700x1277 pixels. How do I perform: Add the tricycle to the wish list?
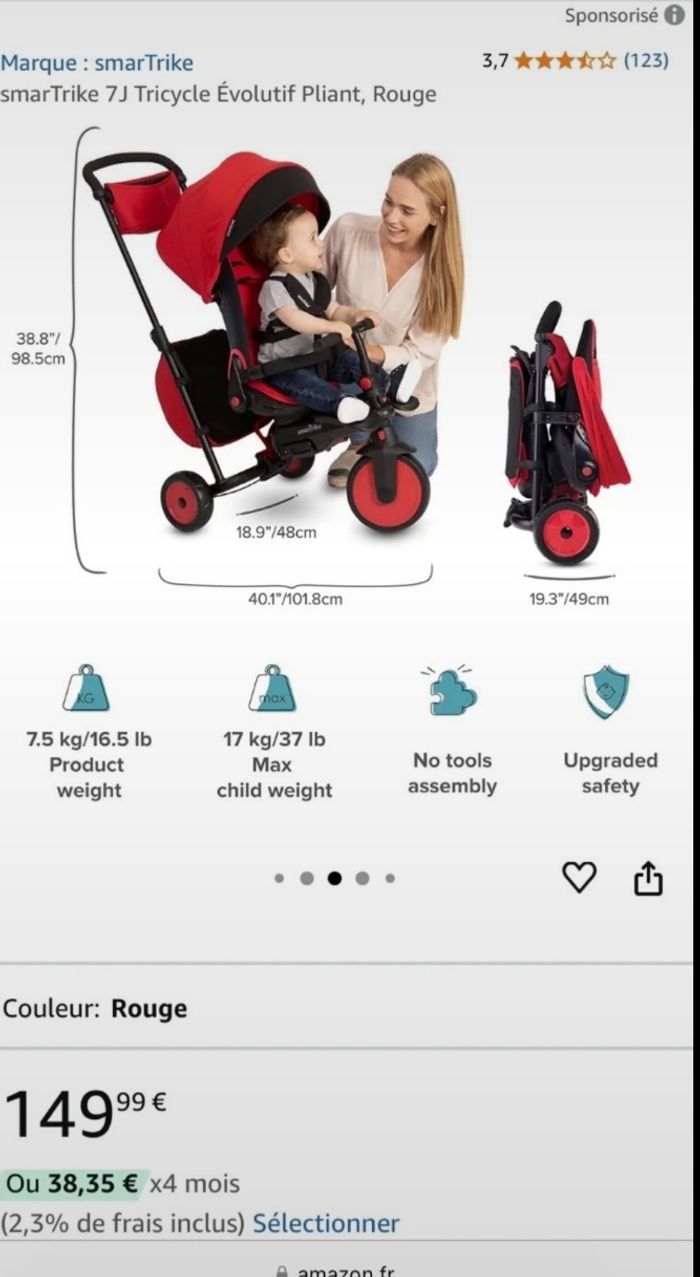point(579,877)
